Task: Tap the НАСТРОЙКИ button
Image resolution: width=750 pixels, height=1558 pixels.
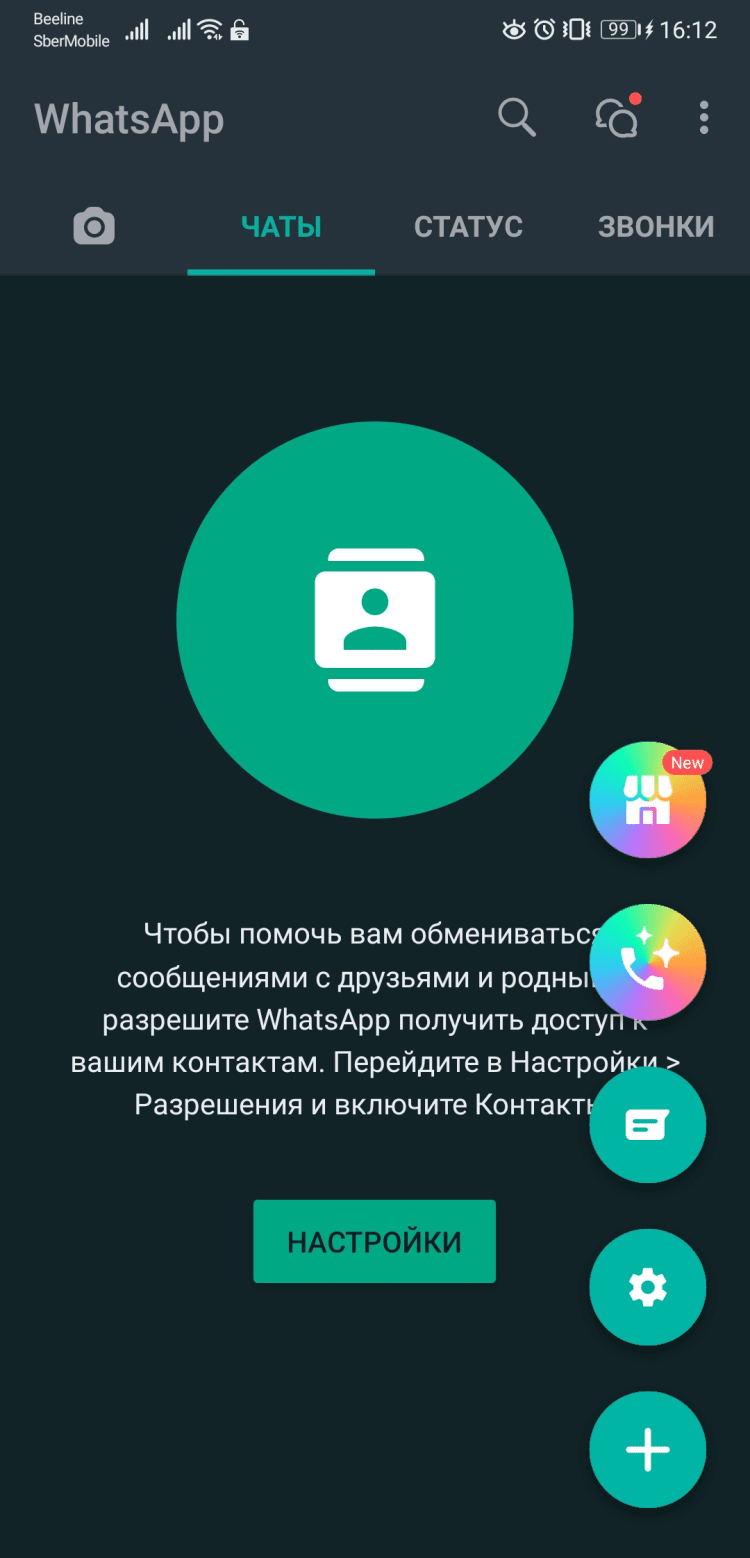Action: (x=374, y=1241)
